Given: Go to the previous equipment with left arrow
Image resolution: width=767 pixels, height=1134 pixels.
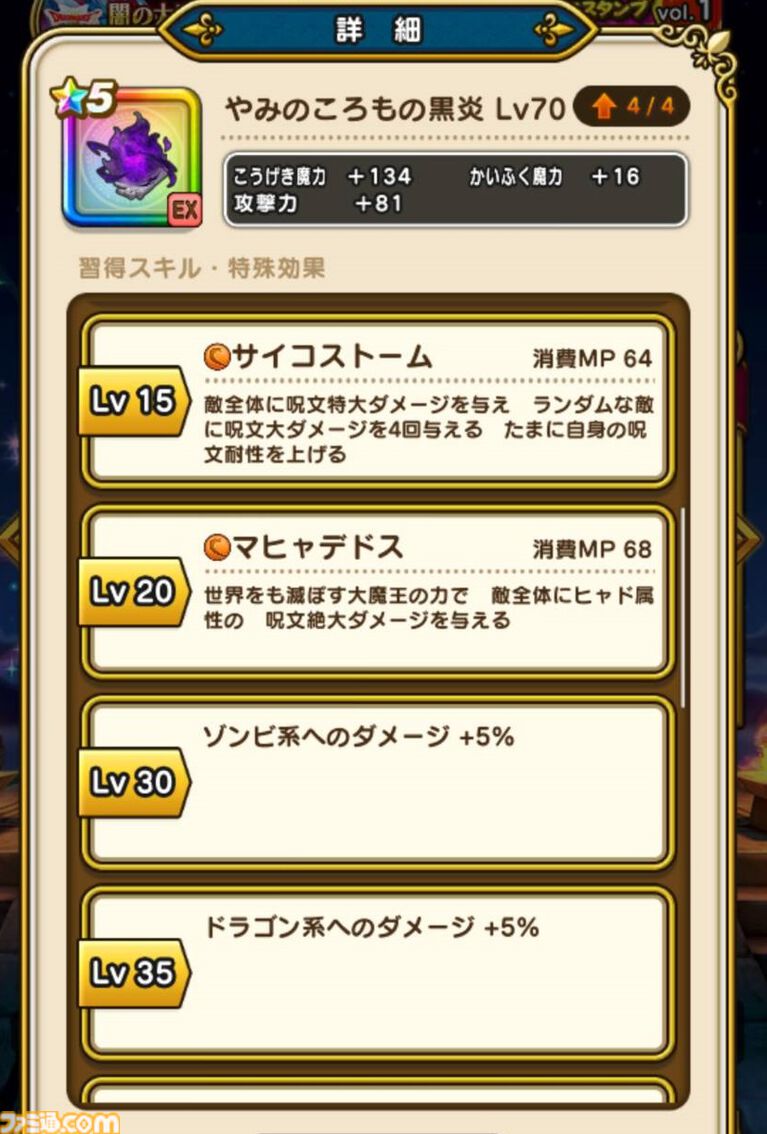Looking at the screenshot, I should click(10, 541).
